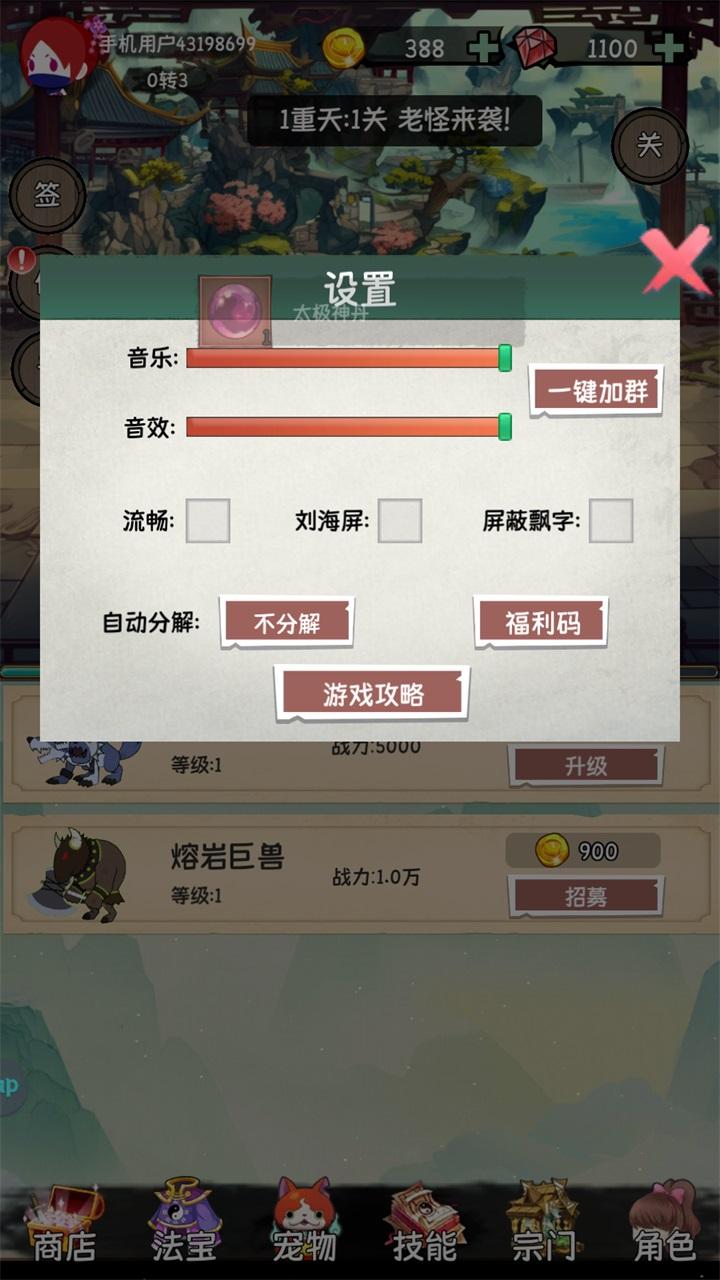Add gems with the plus icon
720x1280 pixels.
668,48
